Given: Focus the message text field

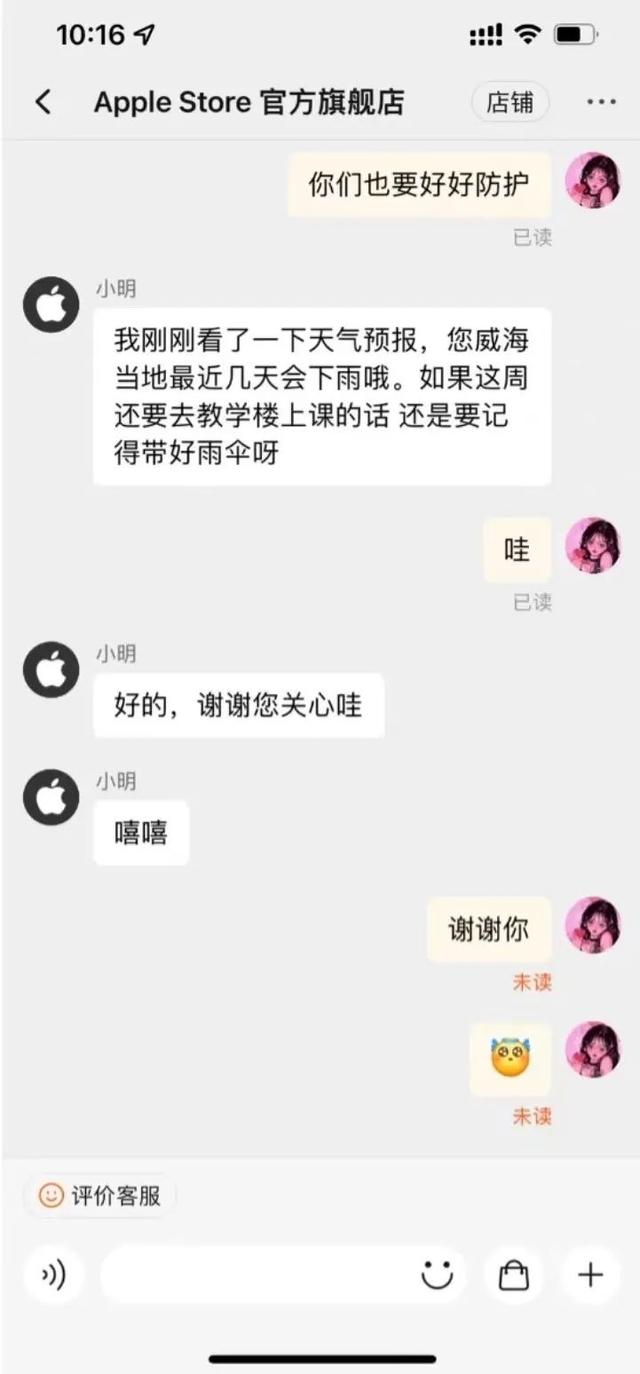Looking at the screenshot, I should pyautogui.click(x=260, y=1275).
